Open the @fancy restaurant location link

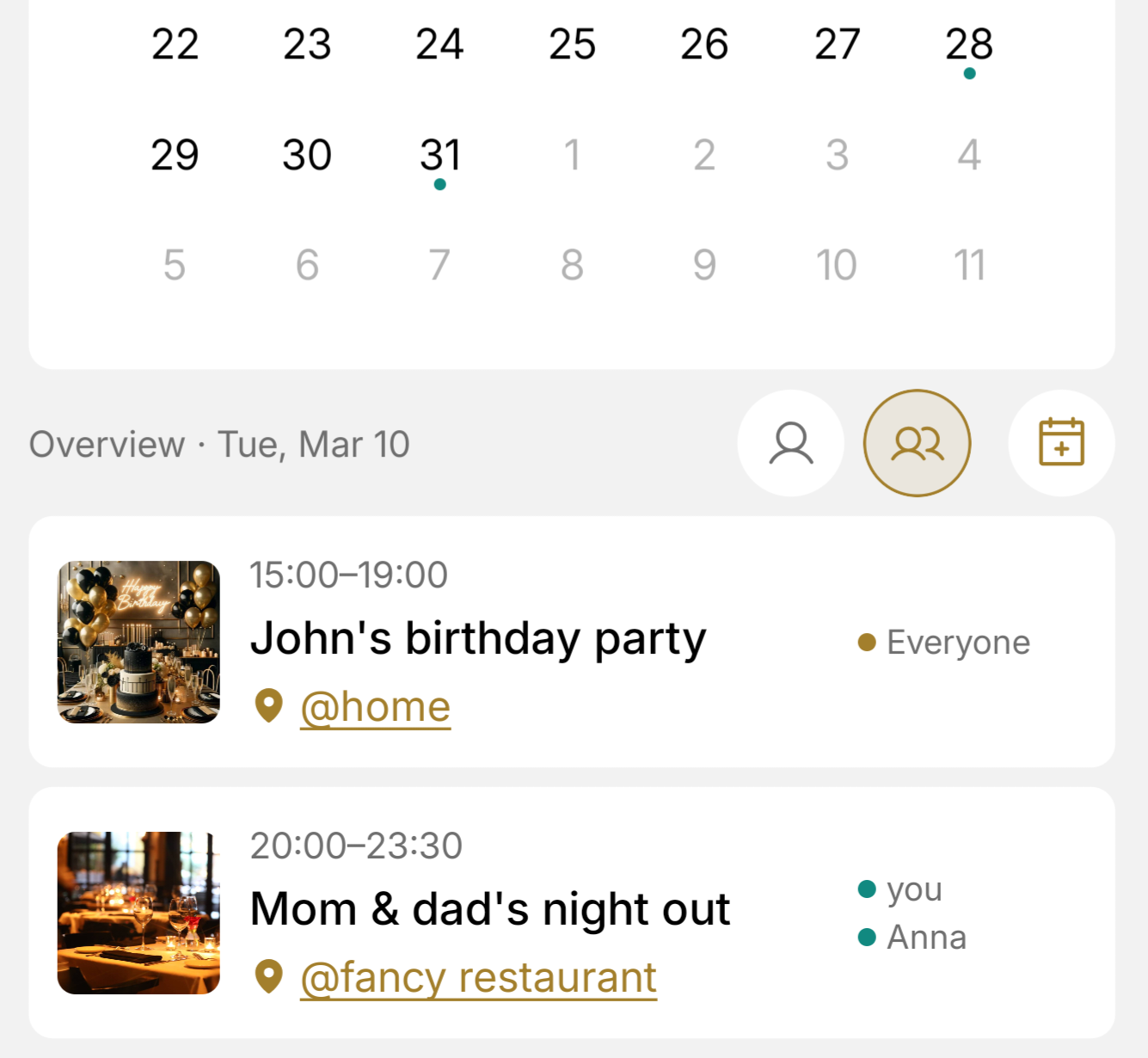pos(478,978)
